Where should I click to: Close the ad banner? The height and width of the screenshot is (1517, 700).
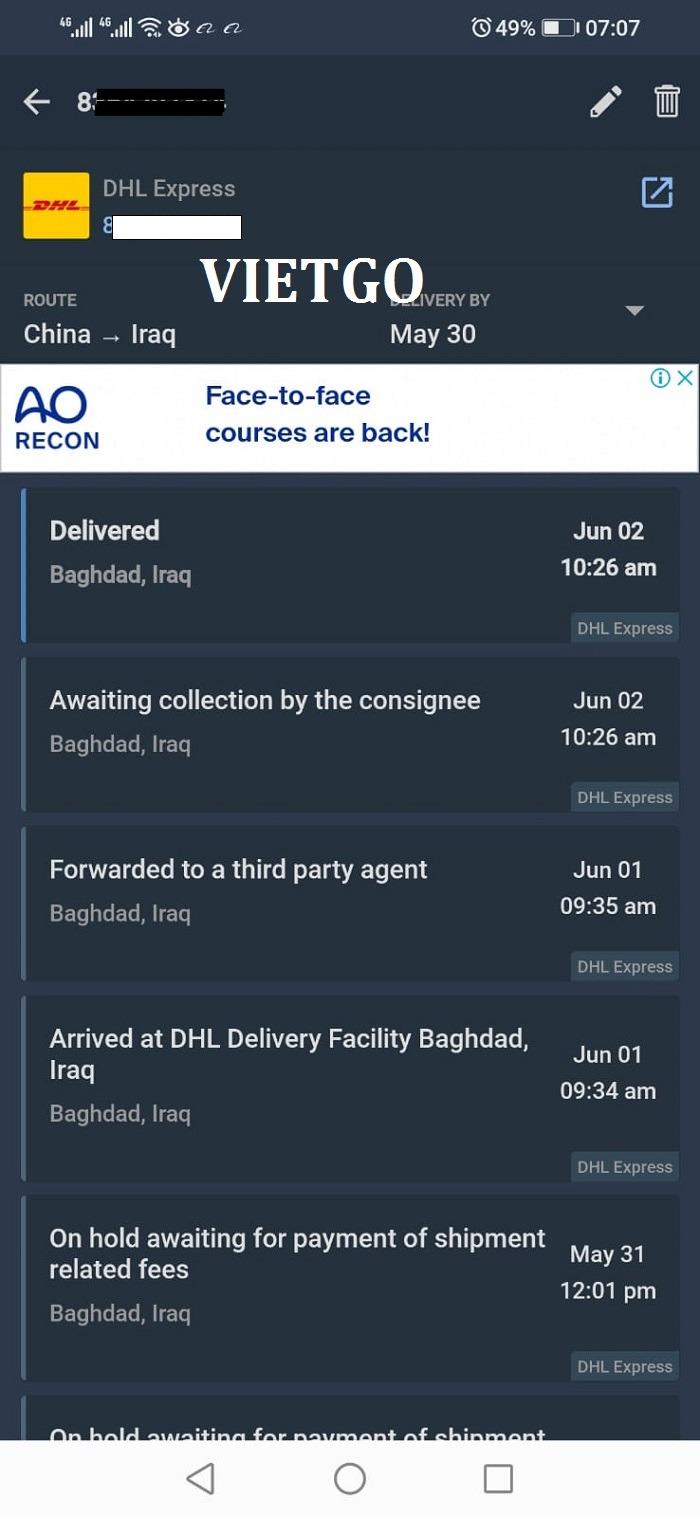685,378
